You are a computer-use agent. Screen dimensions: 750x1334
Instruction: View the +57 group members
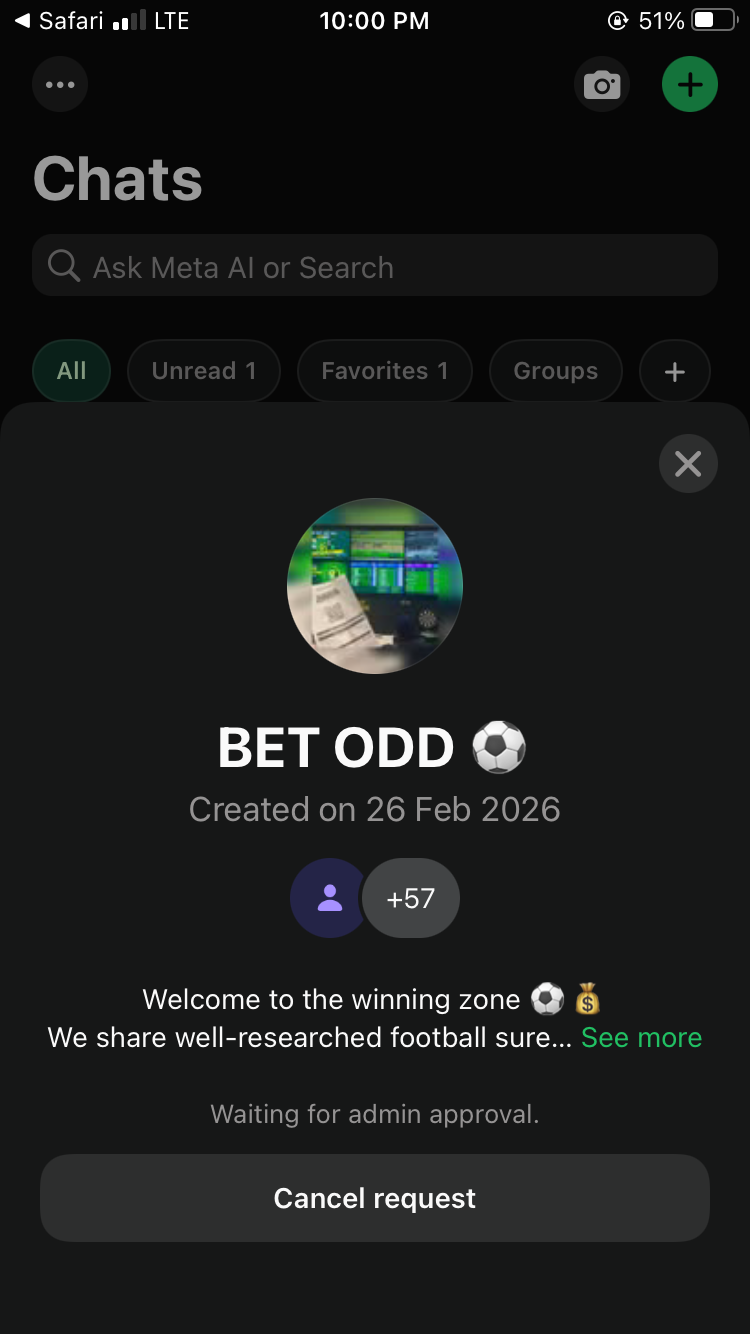point(410,898)
